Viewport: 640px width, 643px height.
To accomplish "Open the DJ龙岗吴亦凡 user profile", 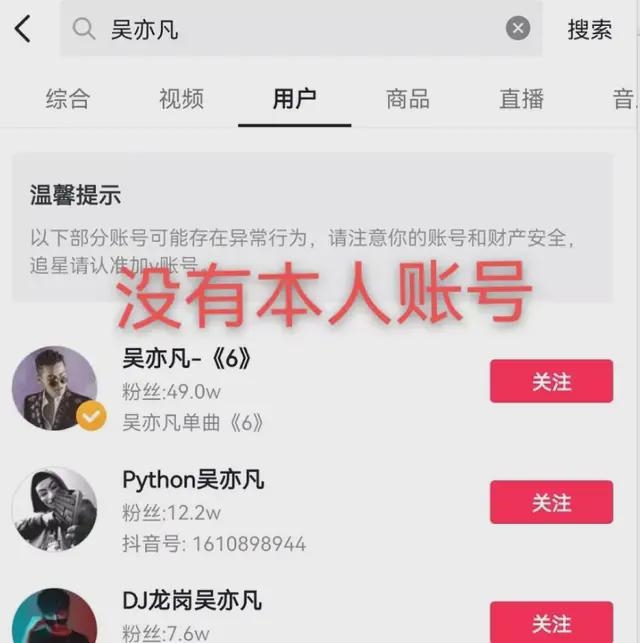I will coord(192,600).
